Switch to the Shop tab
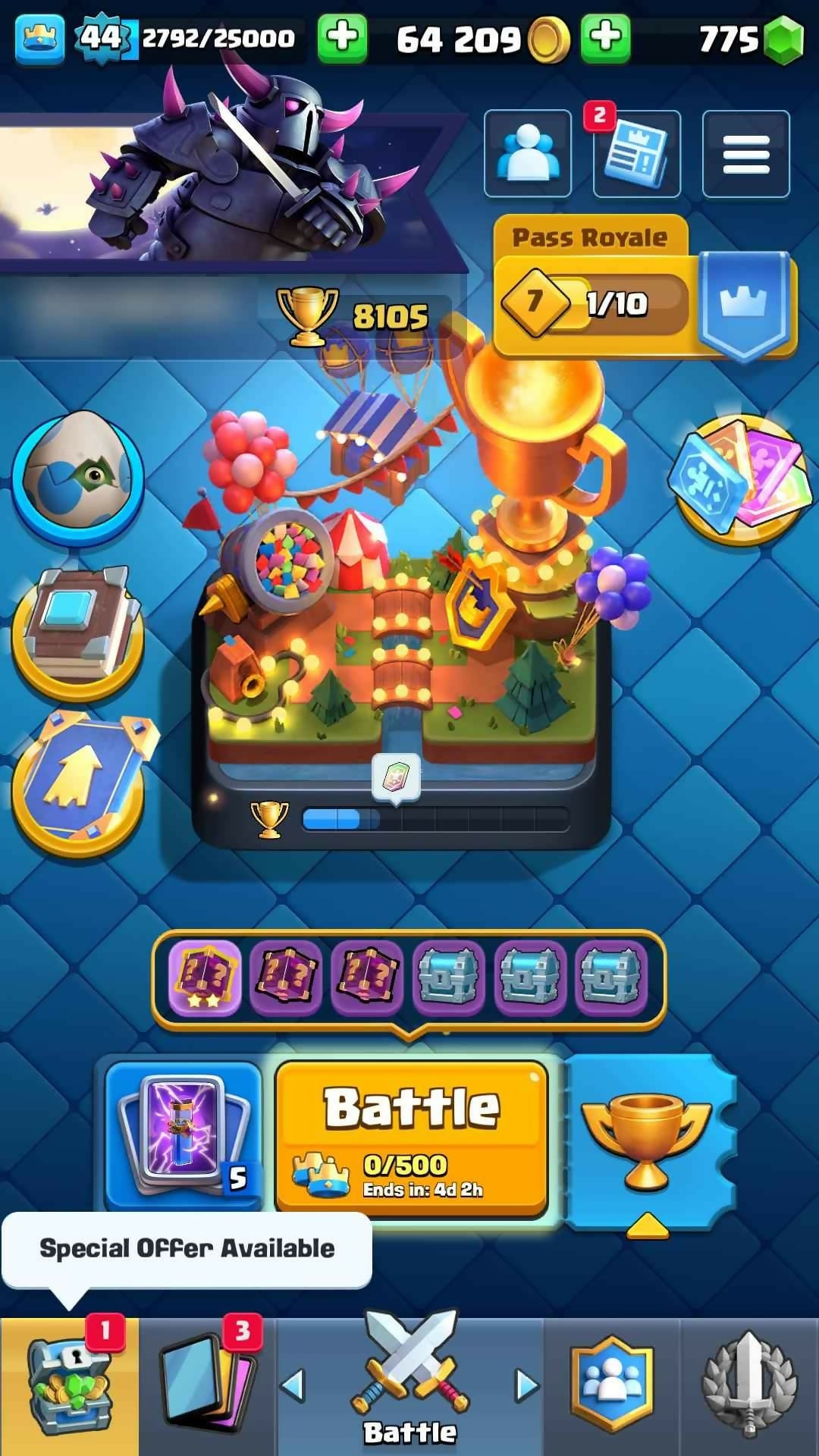 tap(68, 1385)
